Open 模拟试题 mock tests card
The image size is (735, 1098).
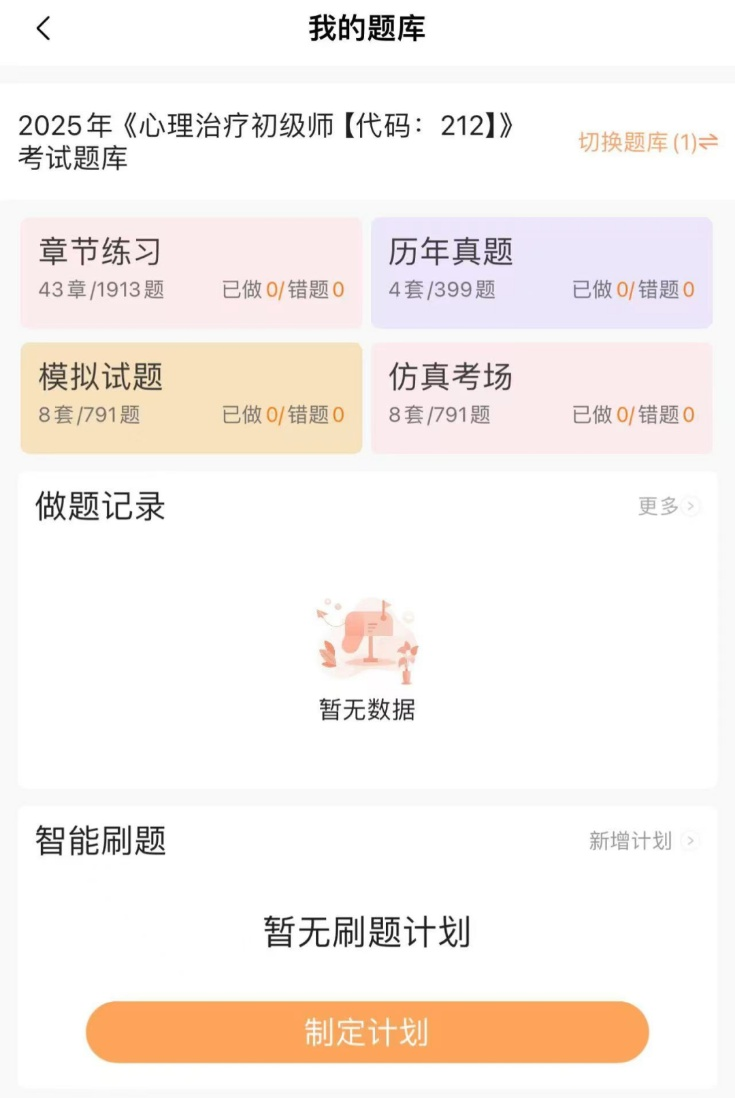pos(191,397)
